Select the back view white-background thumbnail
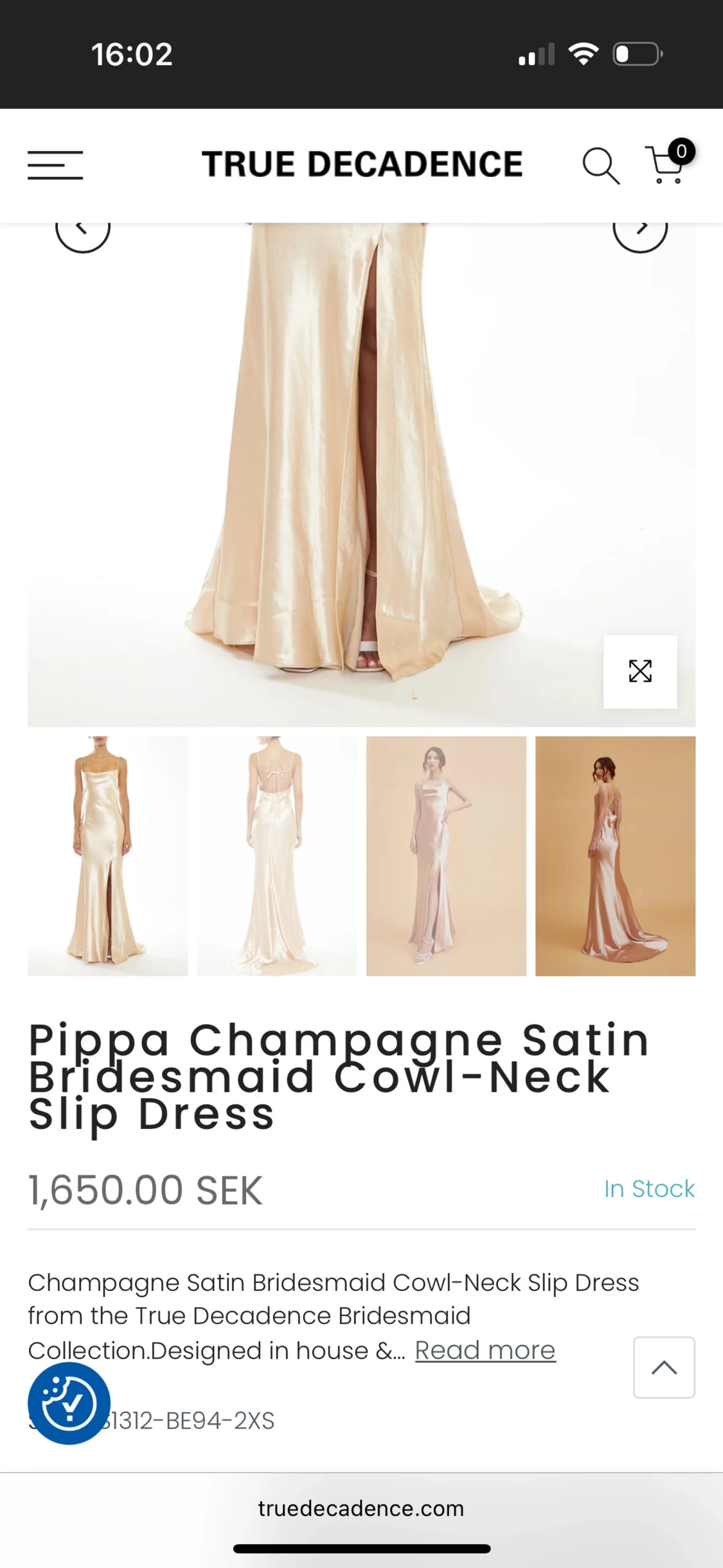The image size is (723, 1568). (277, 856)
